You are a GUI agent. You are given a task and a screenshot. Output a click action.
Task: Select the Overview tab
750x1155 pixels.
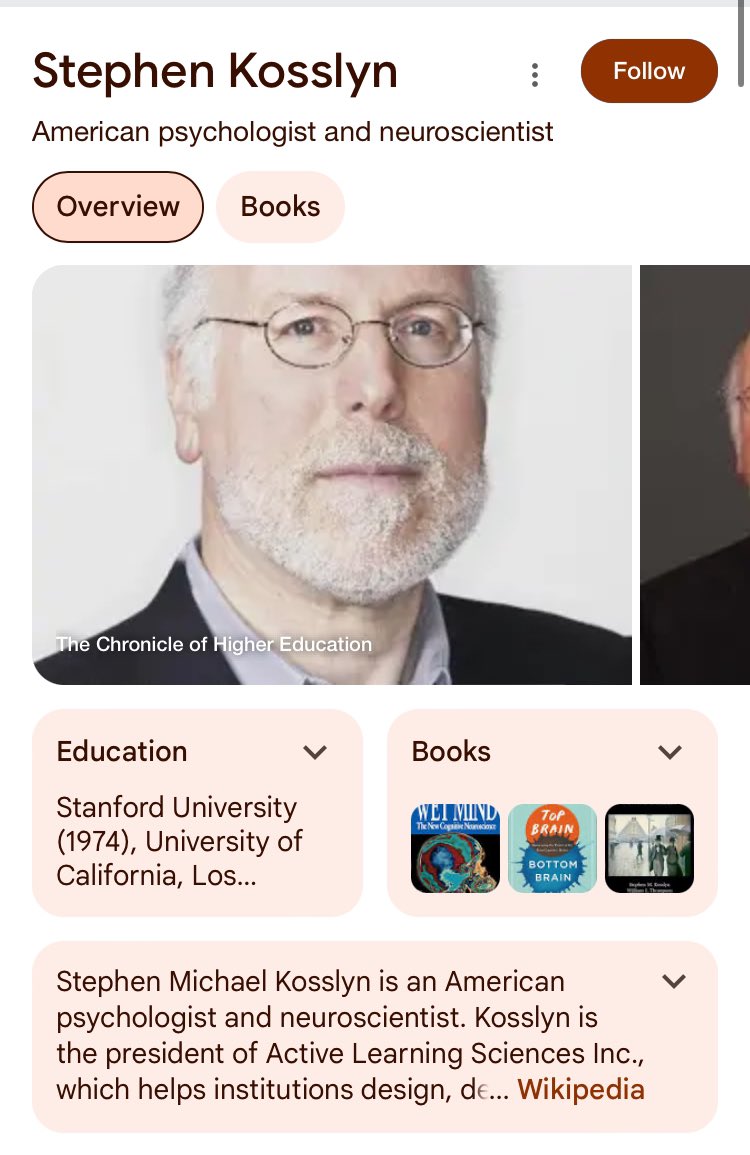tap(118, 207)
